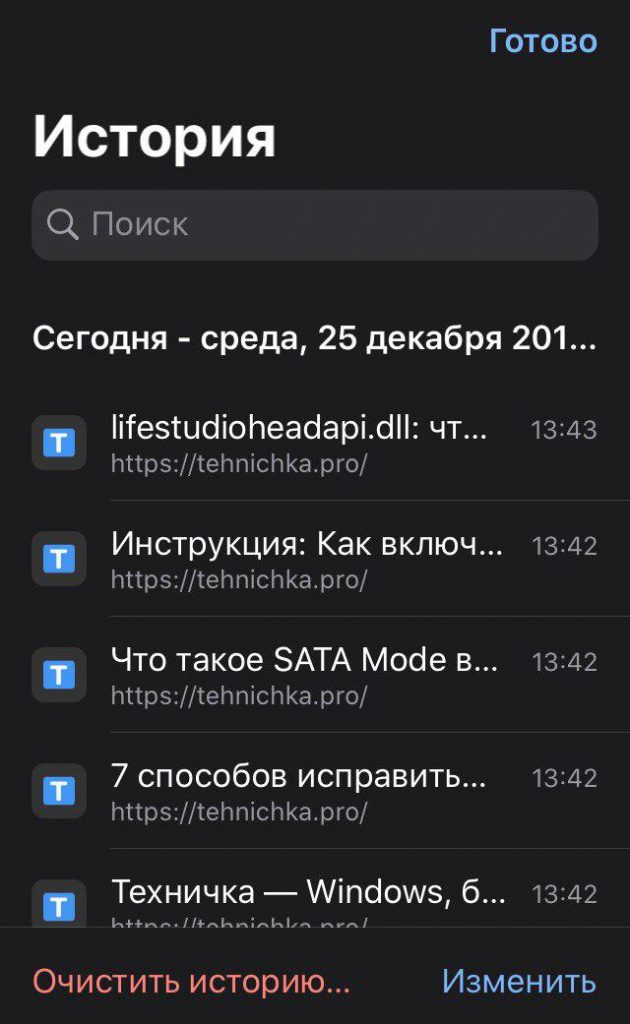
Task: Open the lifestudioheadapi.dll history entry
Action: click(315, 443)
